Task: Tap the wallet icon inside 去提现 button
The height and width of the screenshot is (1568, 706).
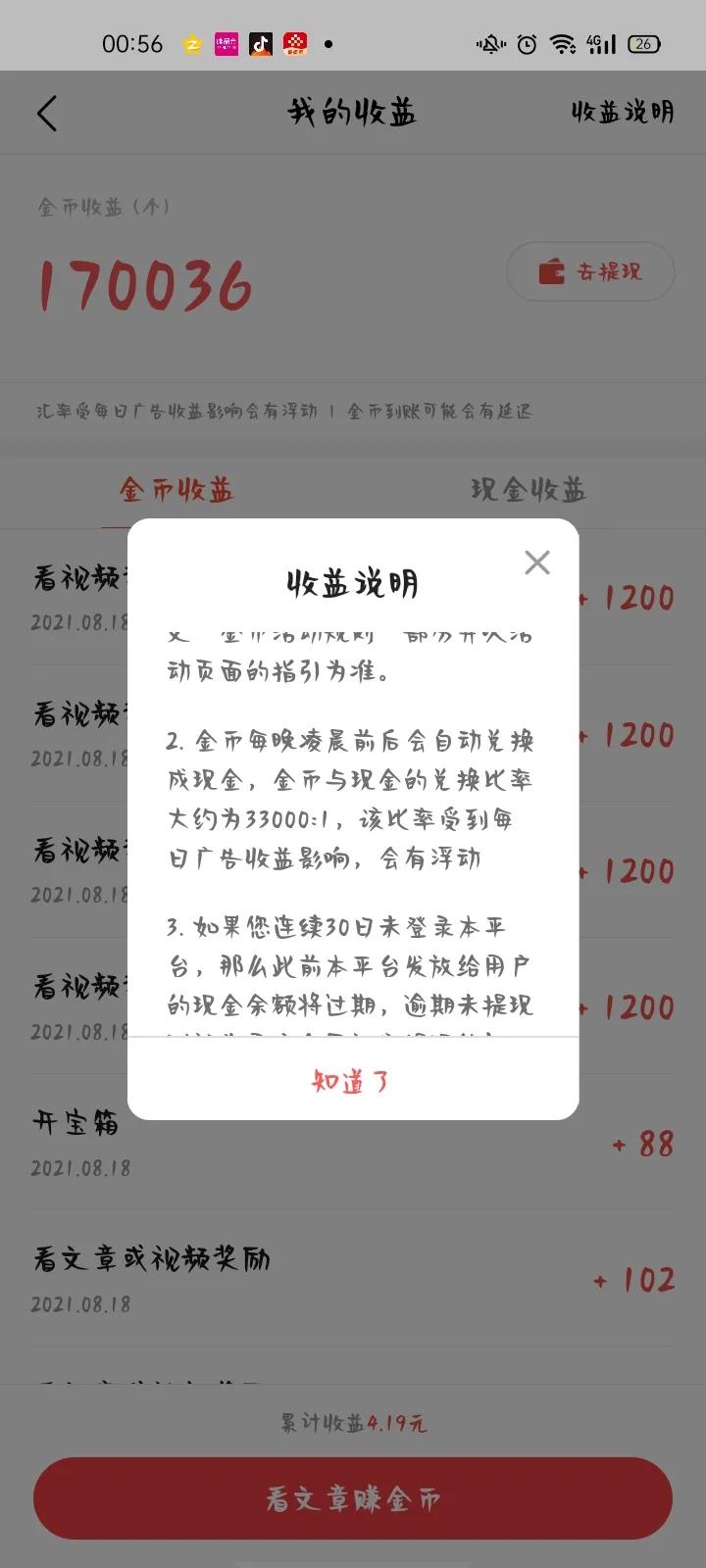Action: [551, 271]
